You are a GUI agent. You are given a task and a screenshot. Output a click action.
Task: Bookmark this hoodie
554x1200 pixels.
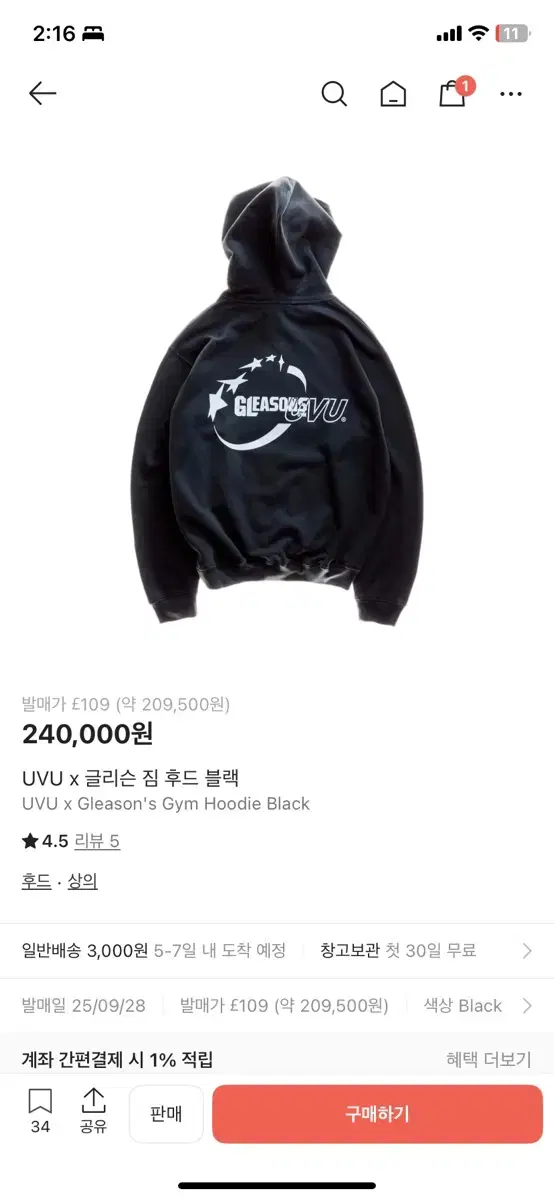40,1112
